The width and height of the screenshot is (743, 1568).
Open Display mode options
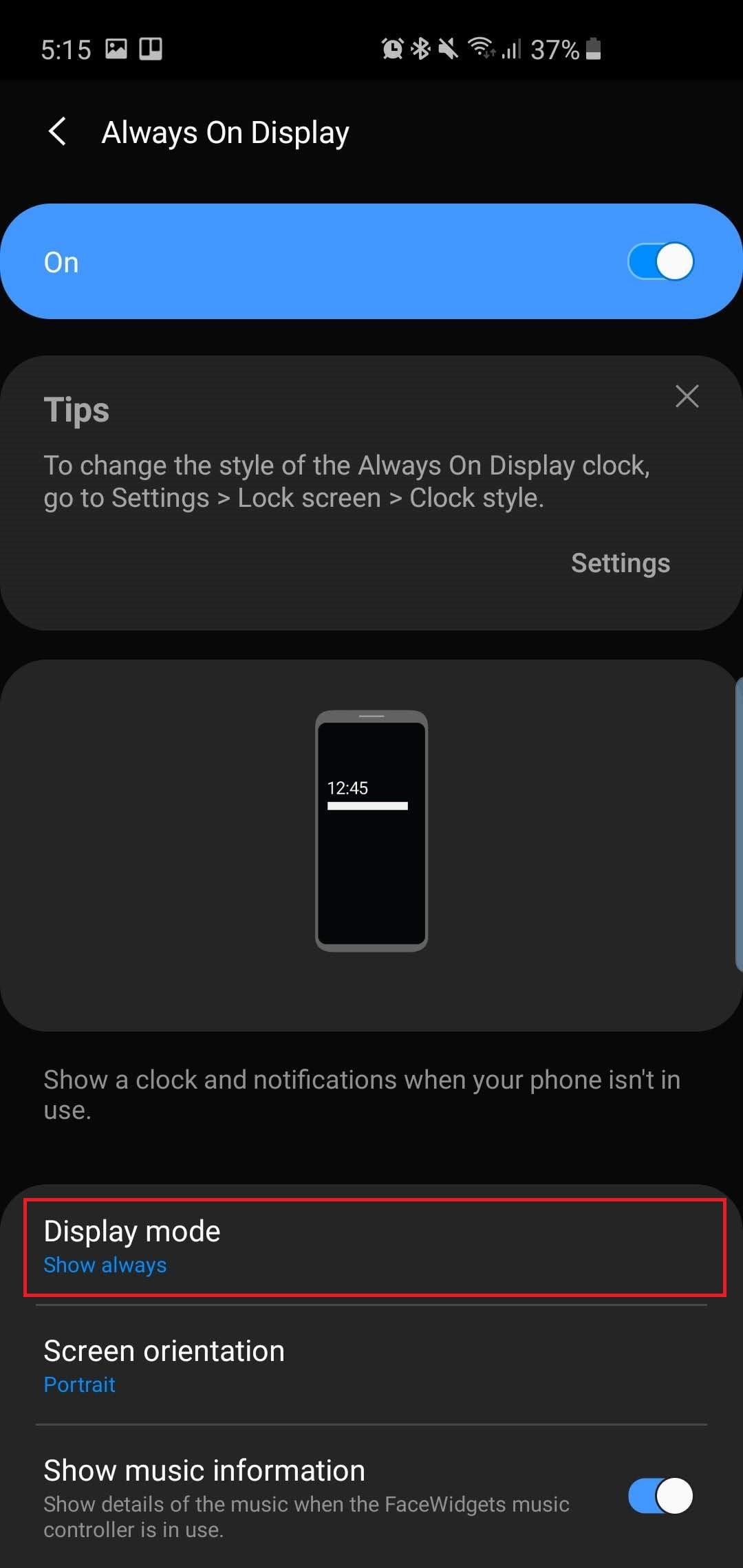point(371,1246)
